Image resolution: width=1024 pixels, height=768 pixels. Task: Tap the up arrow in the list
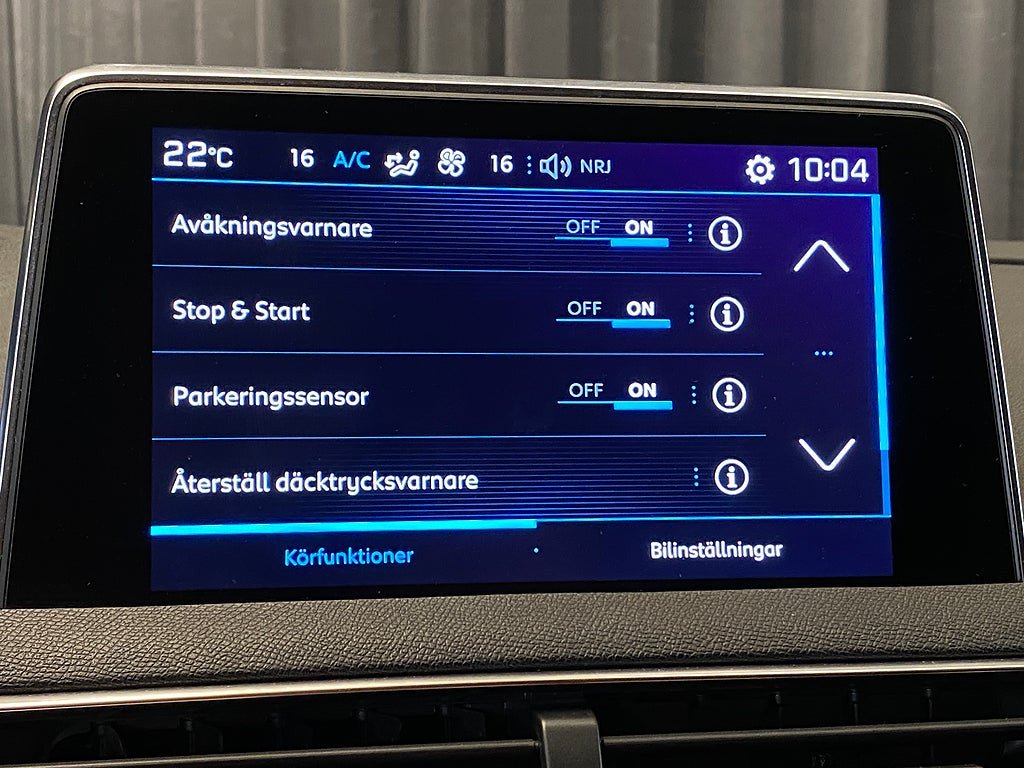(x=821, y=258)
